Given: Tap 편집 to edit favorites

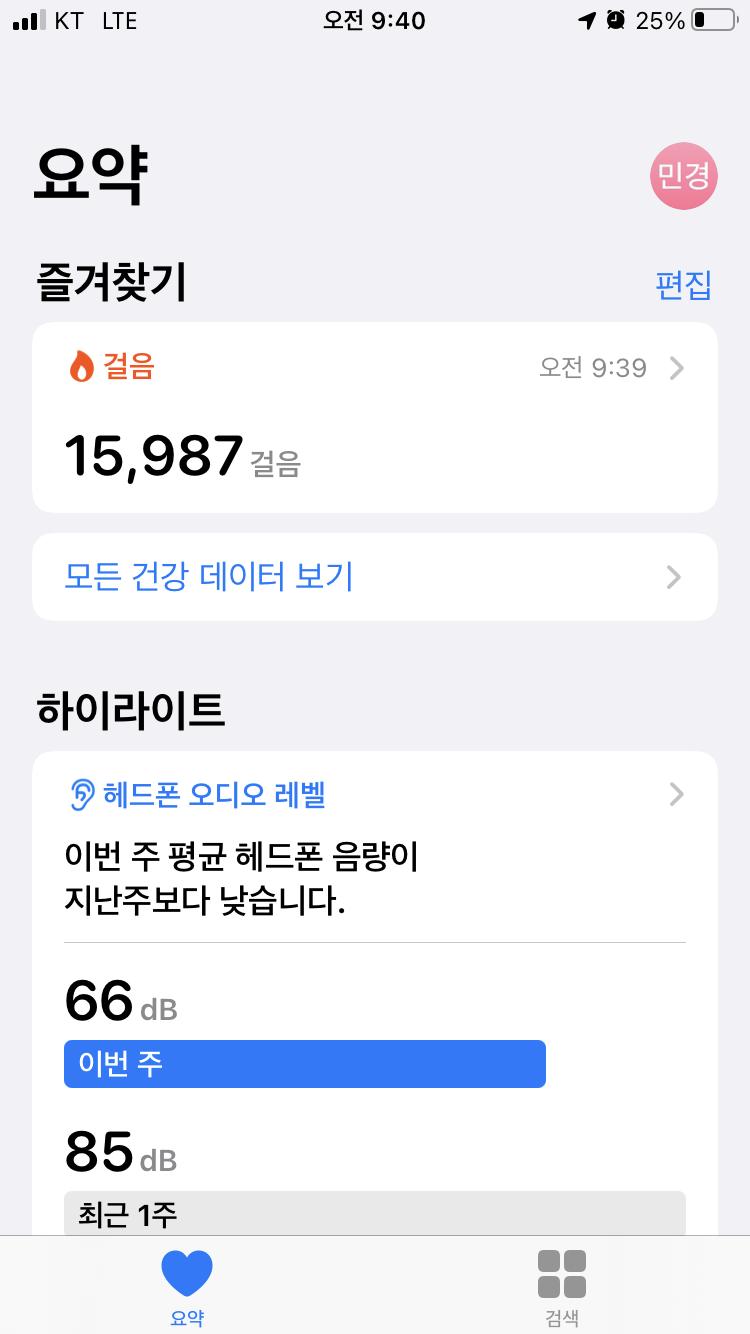Looking at the screenshot, I should [683, 285].
